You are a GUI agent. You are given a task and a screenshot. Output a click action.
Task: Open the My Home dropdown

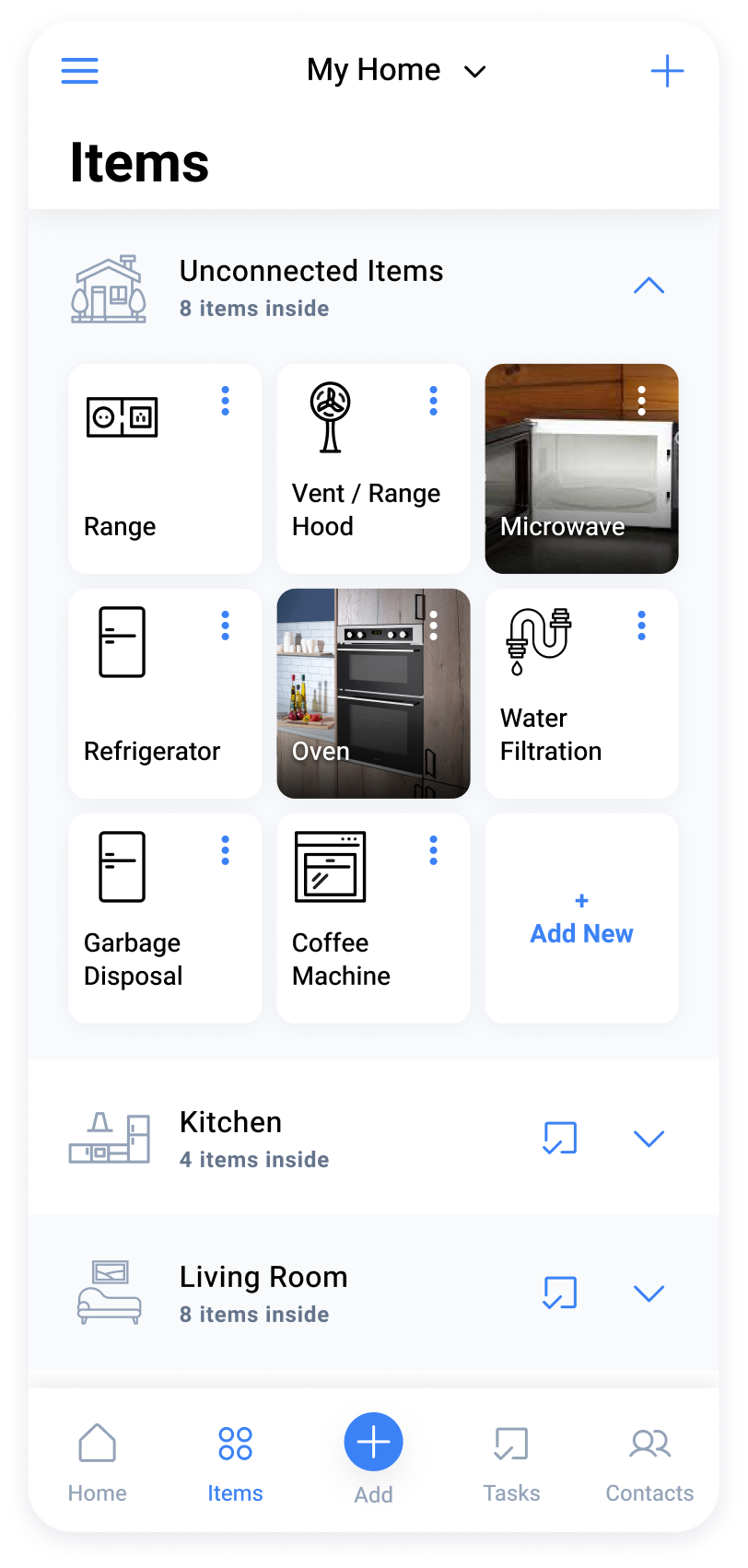[396, 71]
